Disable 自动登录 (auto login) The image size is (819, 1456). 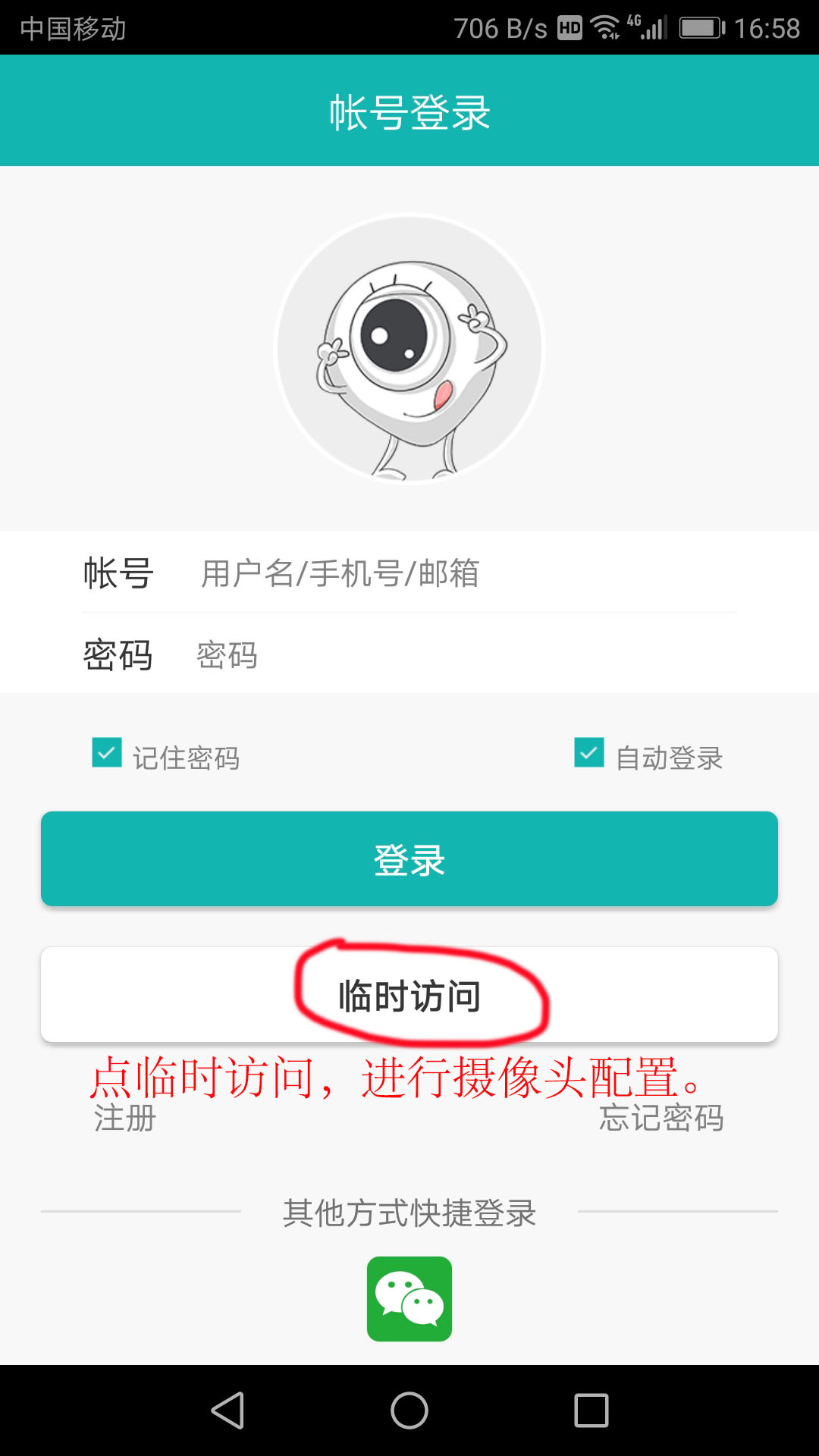pos(588,755)
